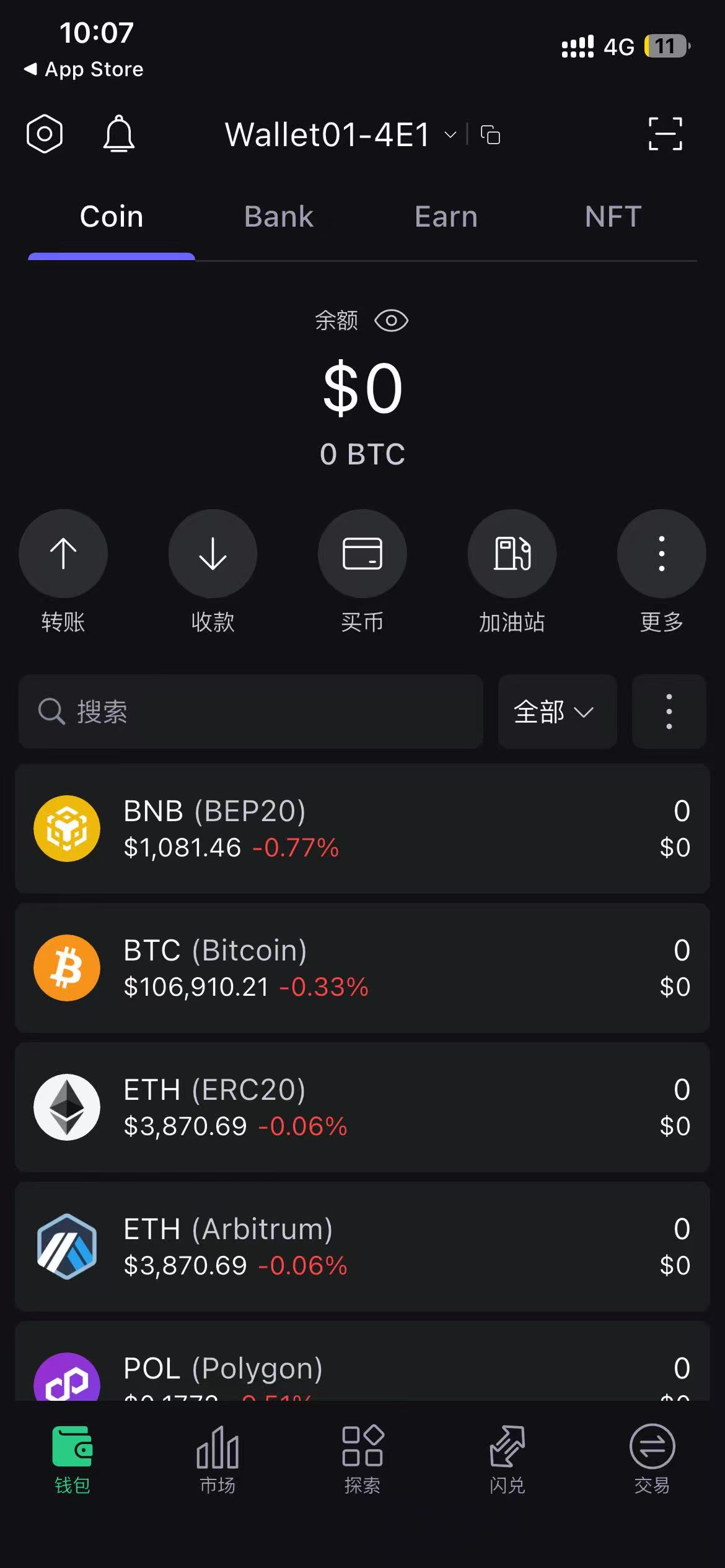725x1568 pixels.
Task: Open the settings hexagon icon
Action: (45, 134)
